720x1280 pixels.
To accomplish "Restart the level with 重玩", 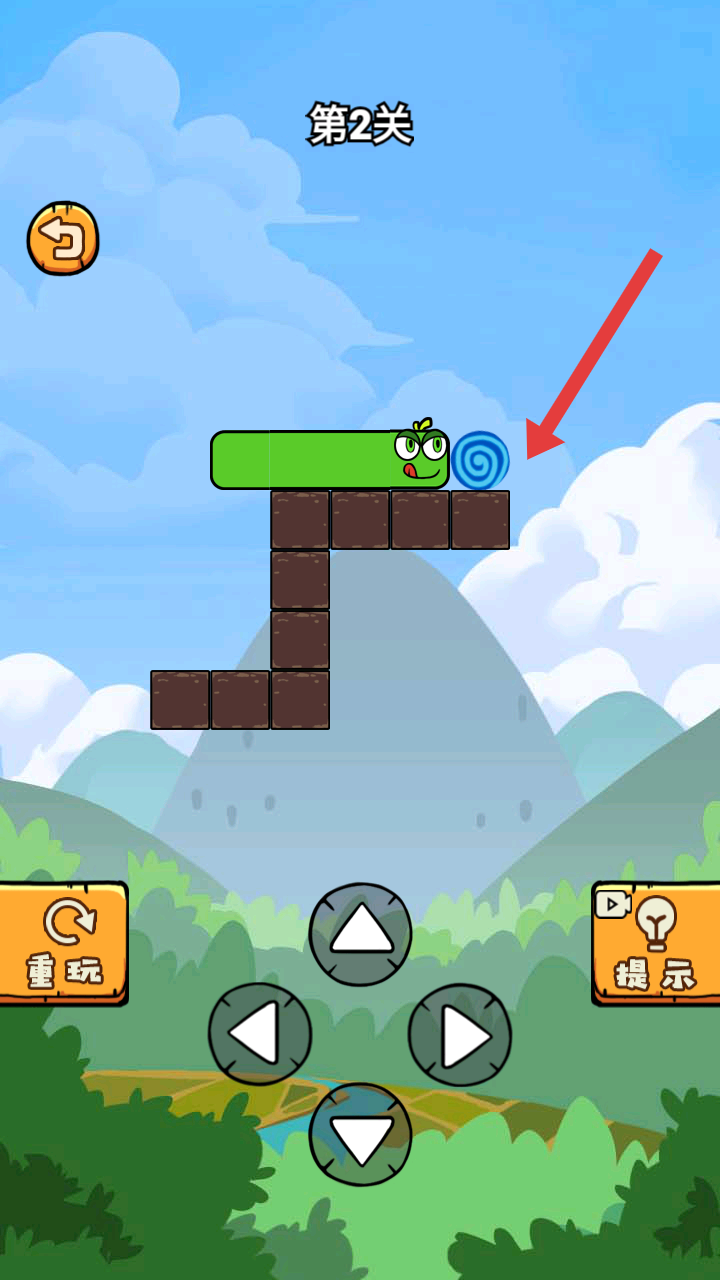I will pyautogui.click(x=64, y=943).
